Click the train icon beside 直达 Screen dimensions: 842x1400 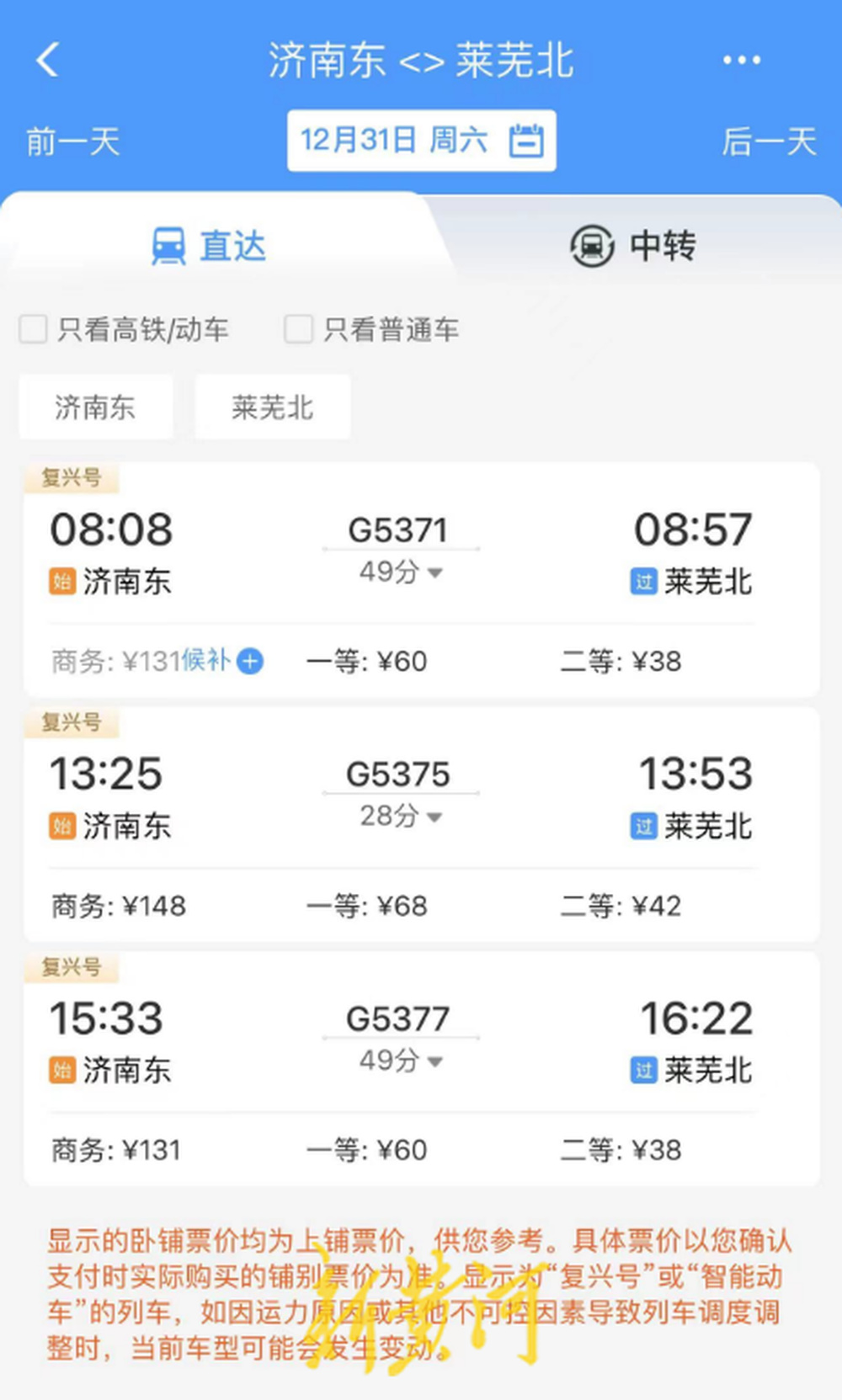tap(169, 245)
